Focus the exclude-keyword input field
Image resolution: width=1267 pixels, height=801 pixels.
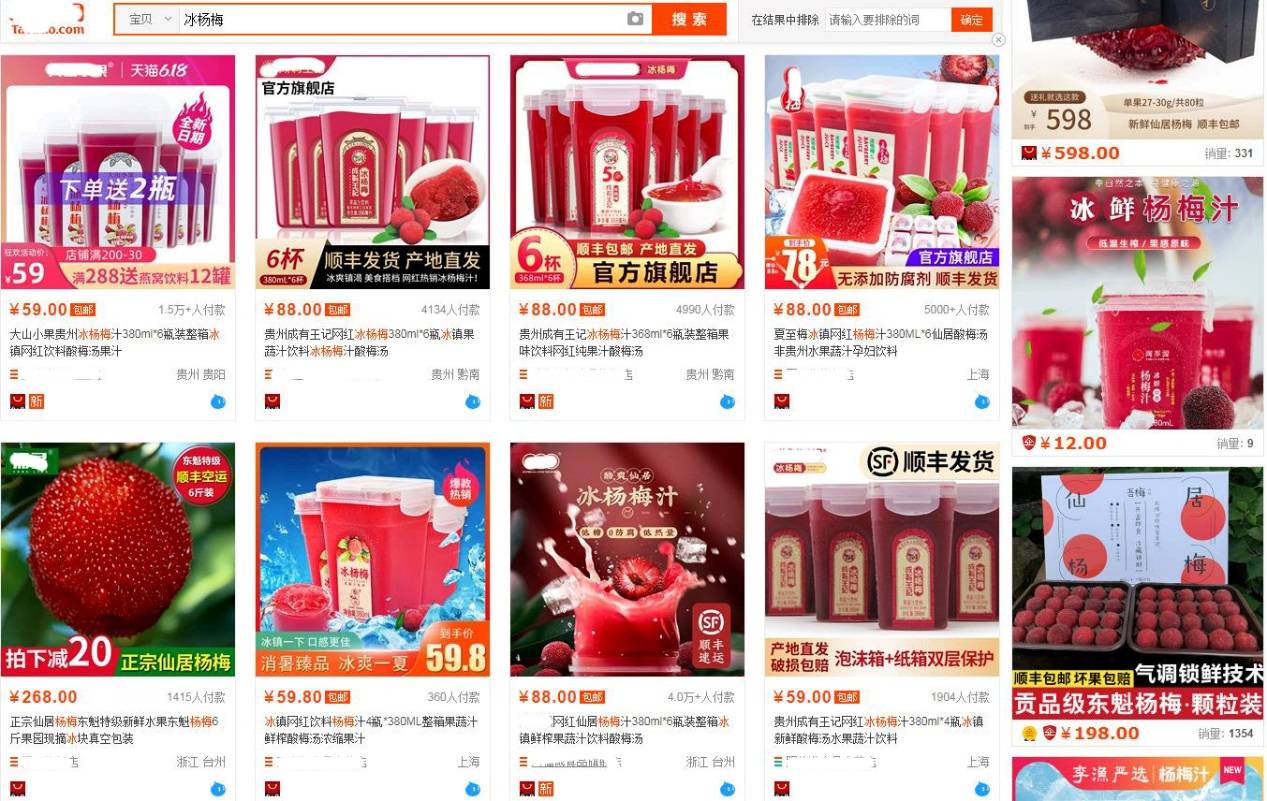887,19
